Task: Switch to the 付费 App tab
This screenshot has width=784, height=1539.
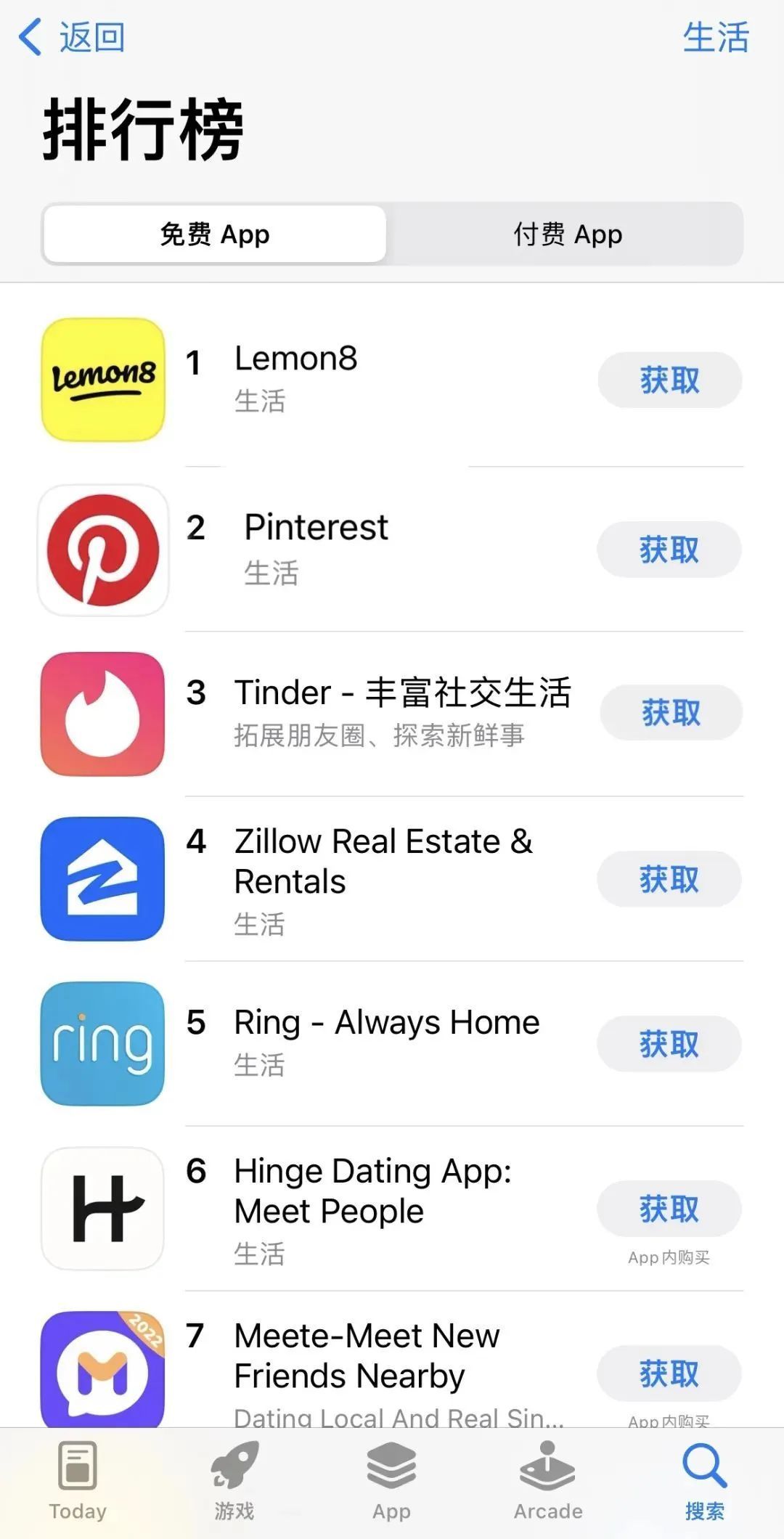Action: pos(568,234)
